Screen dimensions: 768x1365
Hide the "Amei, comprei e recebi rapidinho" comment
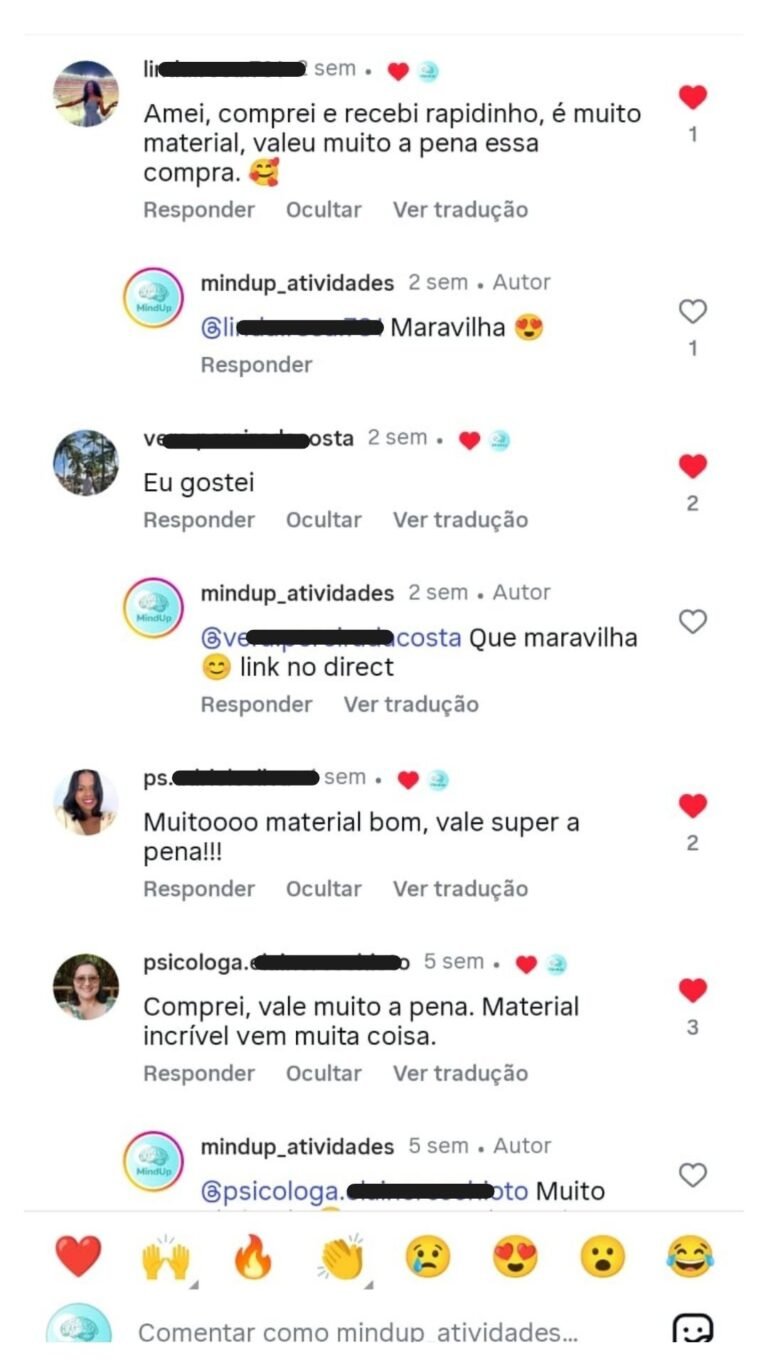click(x=323, y=210)
